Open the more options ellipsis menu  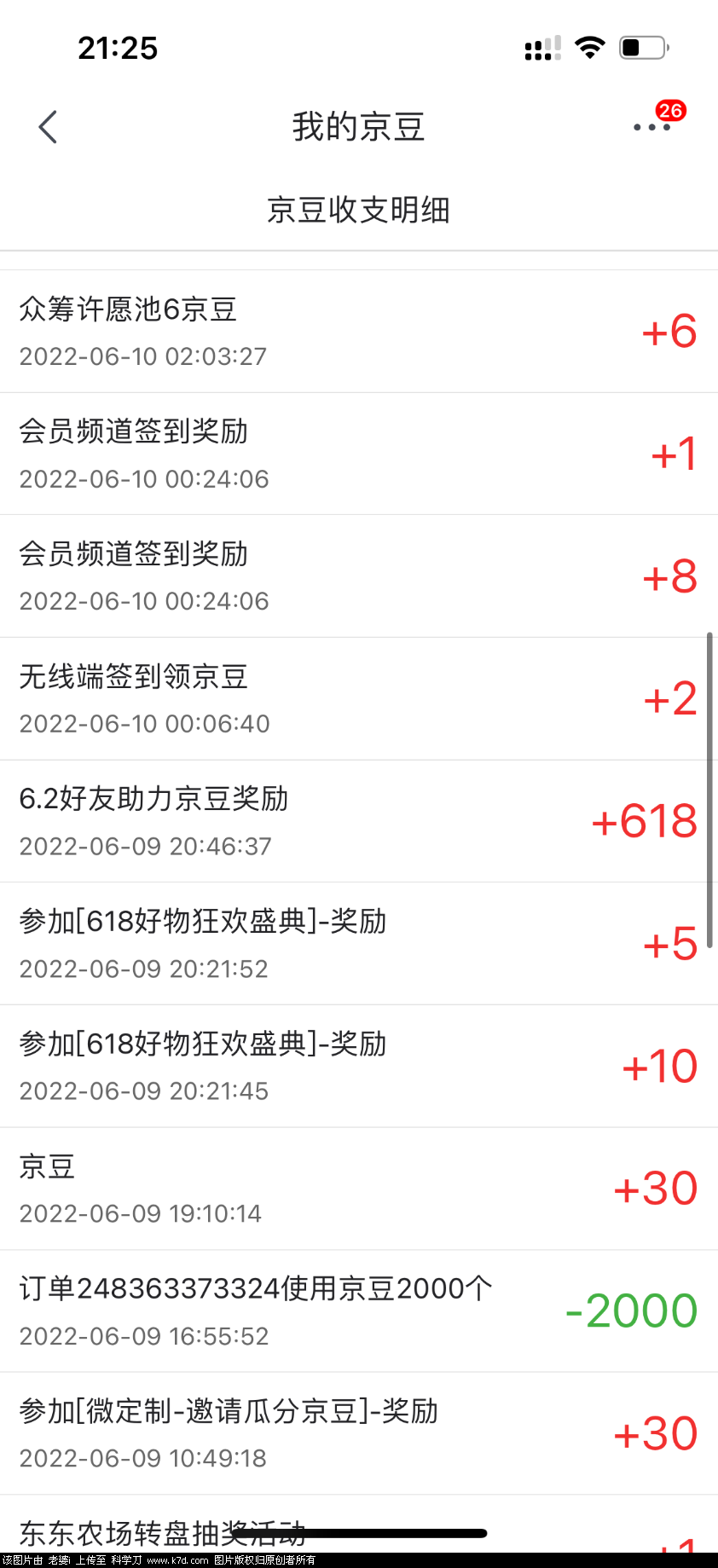click(x=651, y=128)
